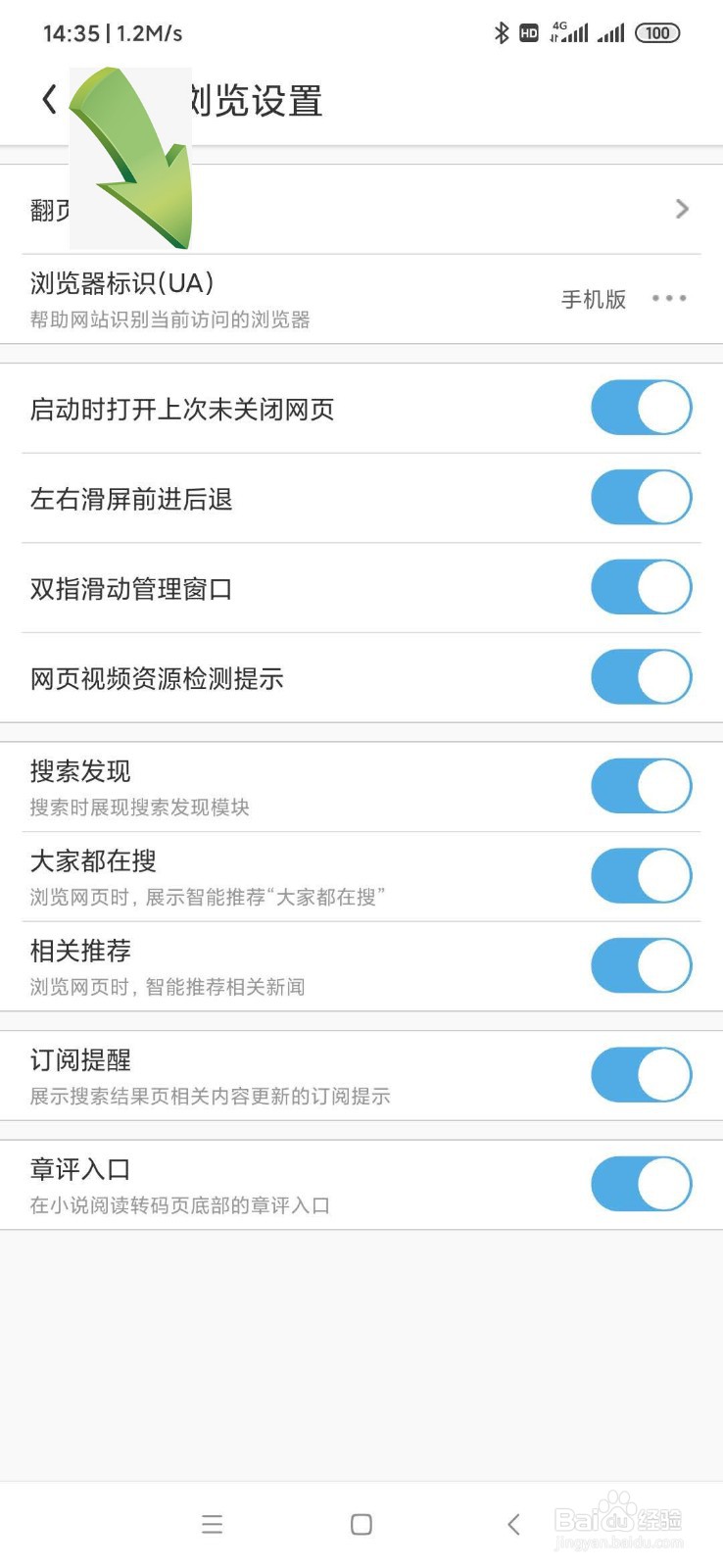
Task: Disable 左右滑屏前进后退
Action: 642,498
